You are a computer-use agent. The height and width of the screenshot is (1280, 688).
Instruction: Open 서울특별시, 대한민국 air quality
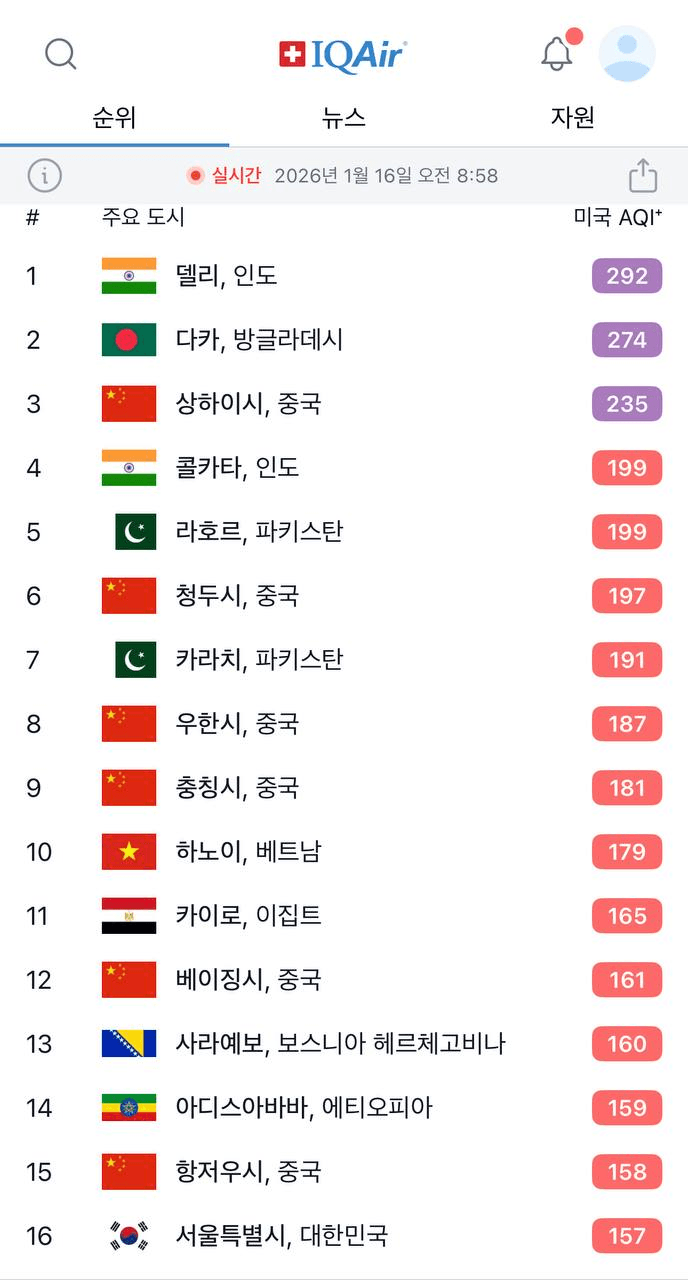pos(281,1236)
